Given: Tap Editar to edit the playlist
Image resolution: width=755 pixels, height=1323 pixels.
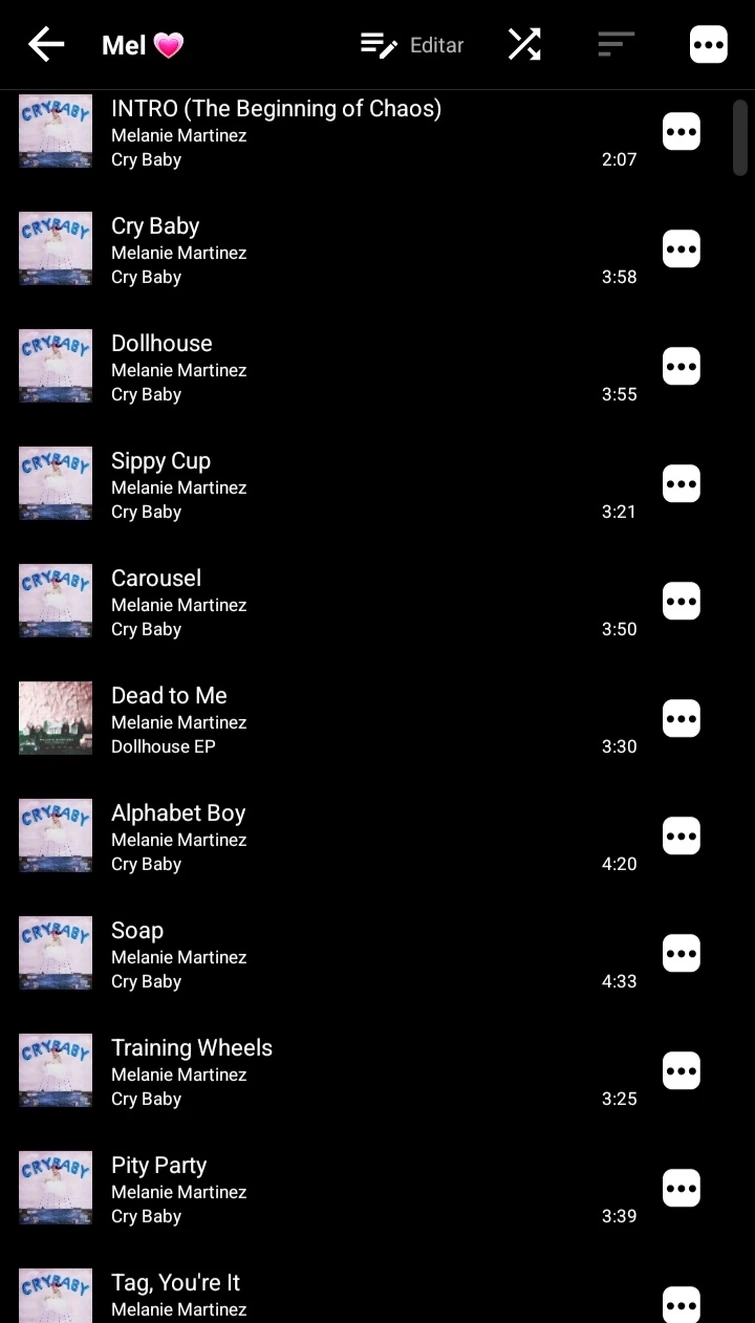Looking at the screenshot, I should click(x=412, y=45).
